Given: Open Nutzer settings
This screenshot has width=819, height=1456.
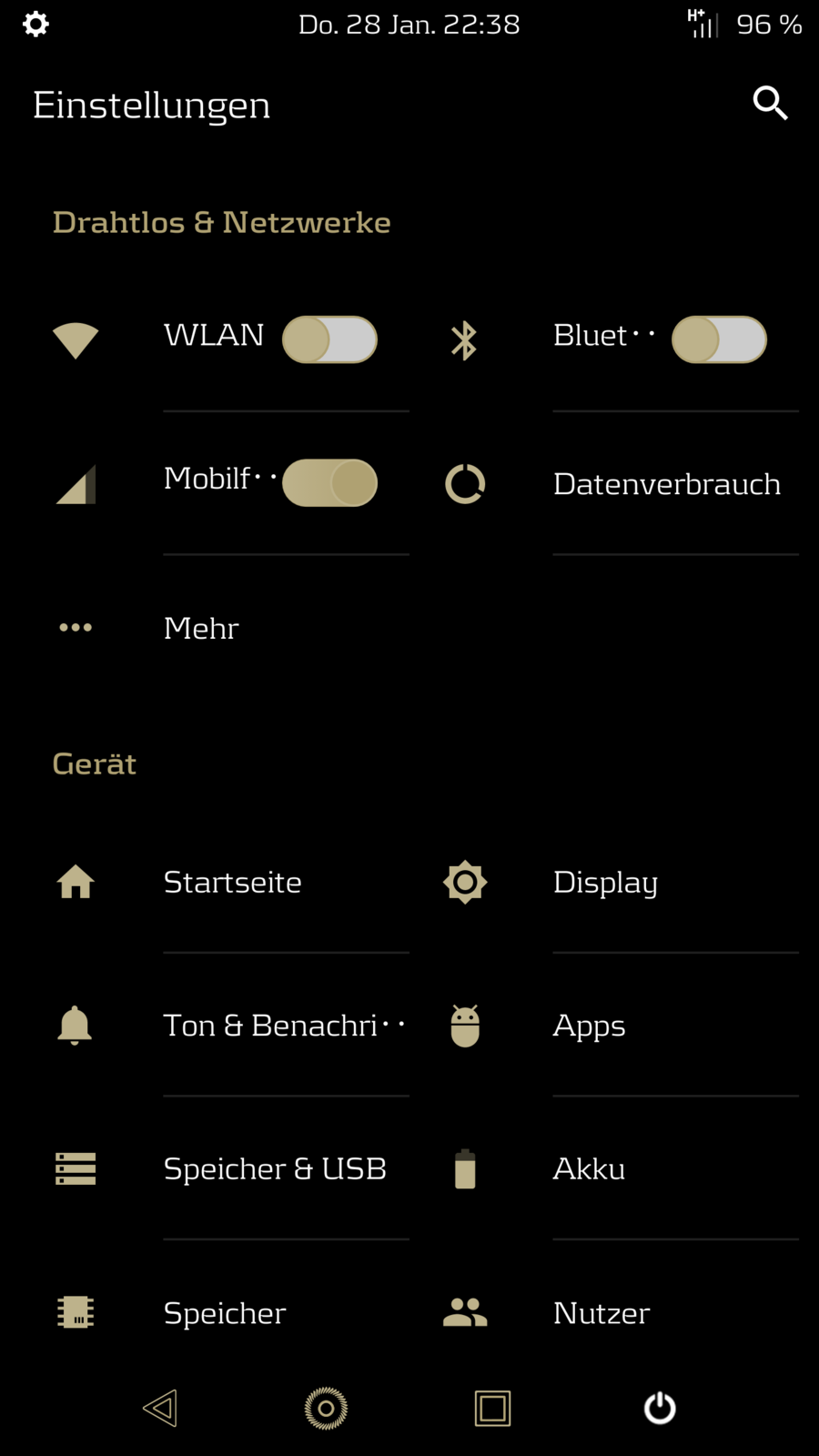Looking at the screenshot, I should pos(602,1312).
